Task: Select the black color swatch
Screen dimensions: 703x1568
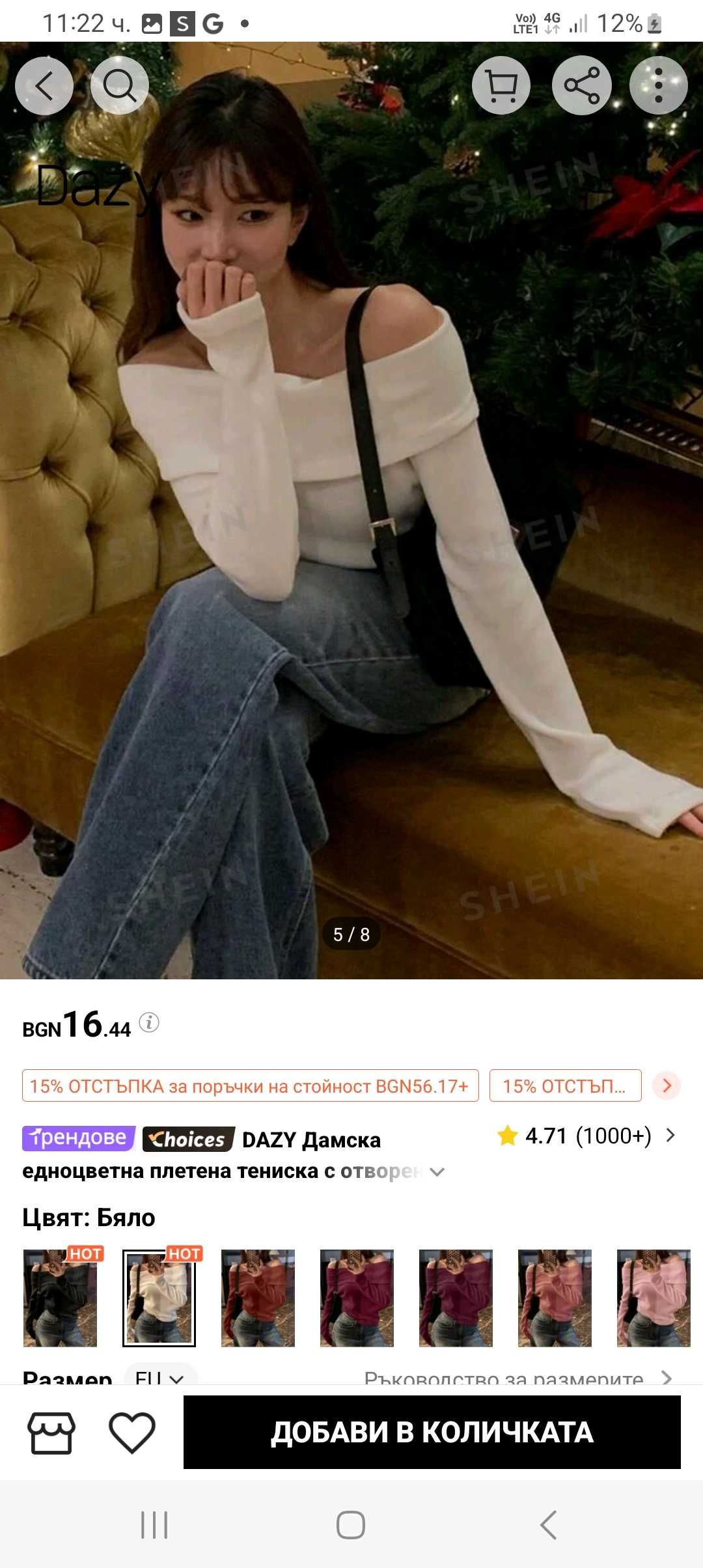Action: point(60,1298)
